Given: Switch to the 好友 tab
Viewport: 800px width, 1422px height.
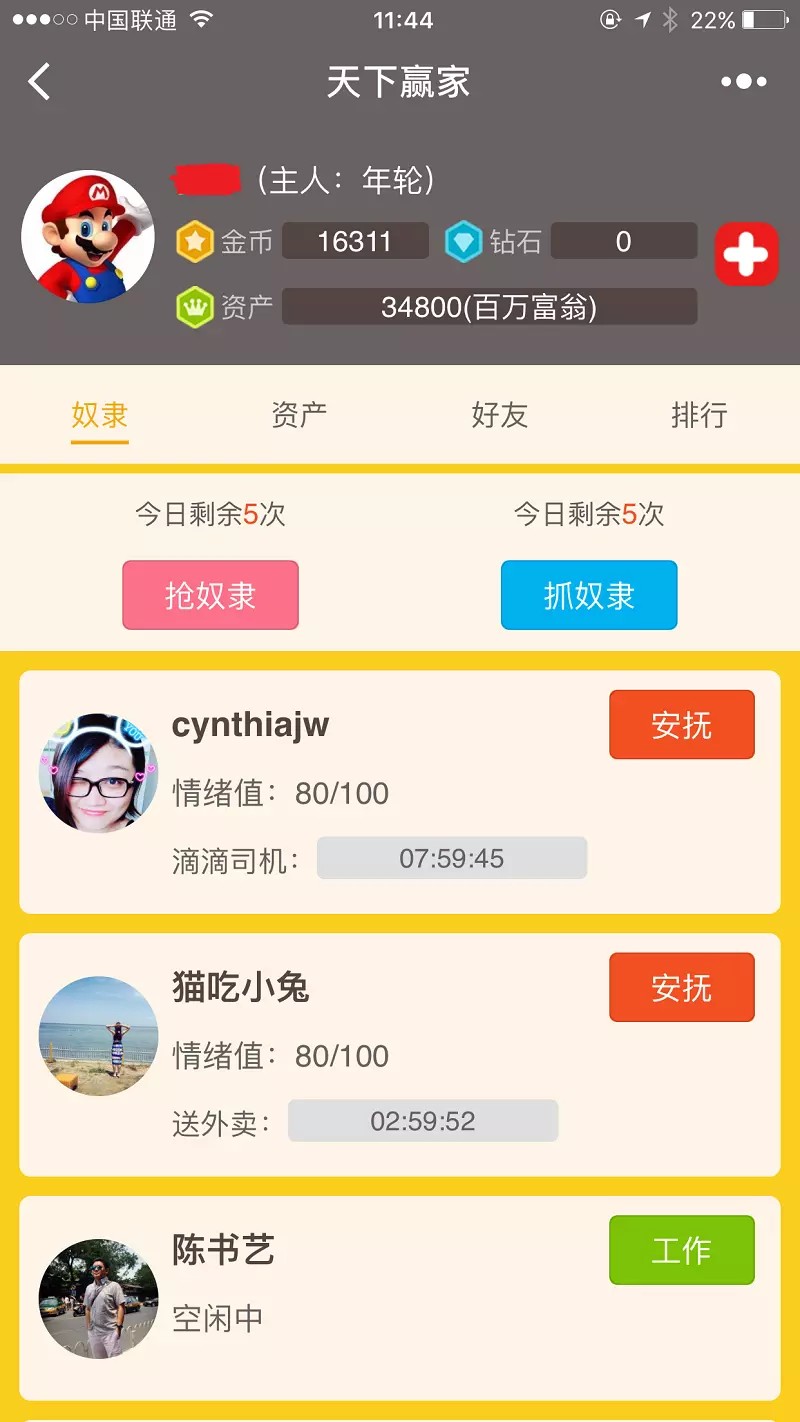Looking at the screenshot, I should (x=499, y=414).
